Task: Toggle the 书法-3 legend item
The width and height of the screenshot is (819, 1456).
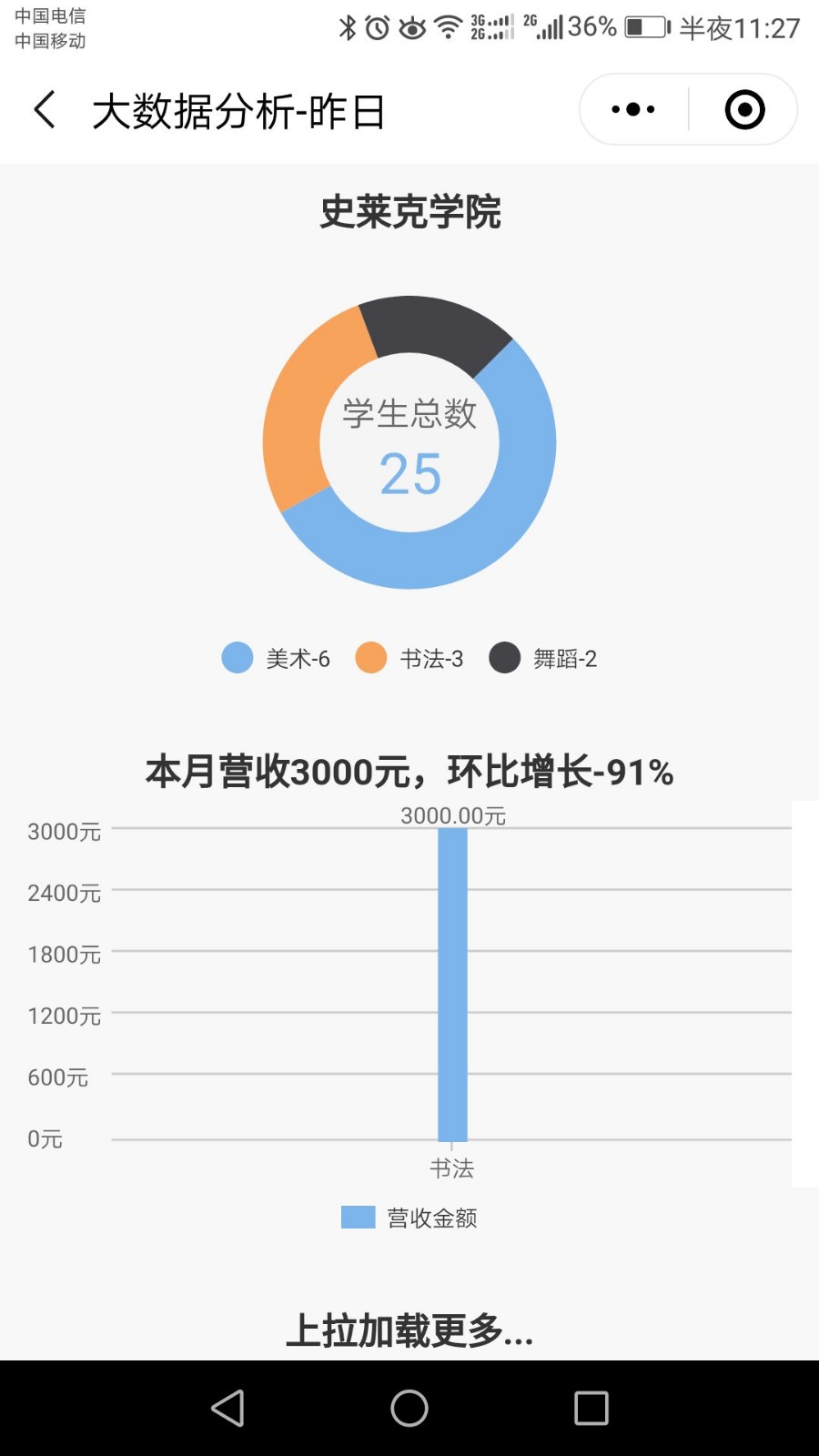Action: 409,658
